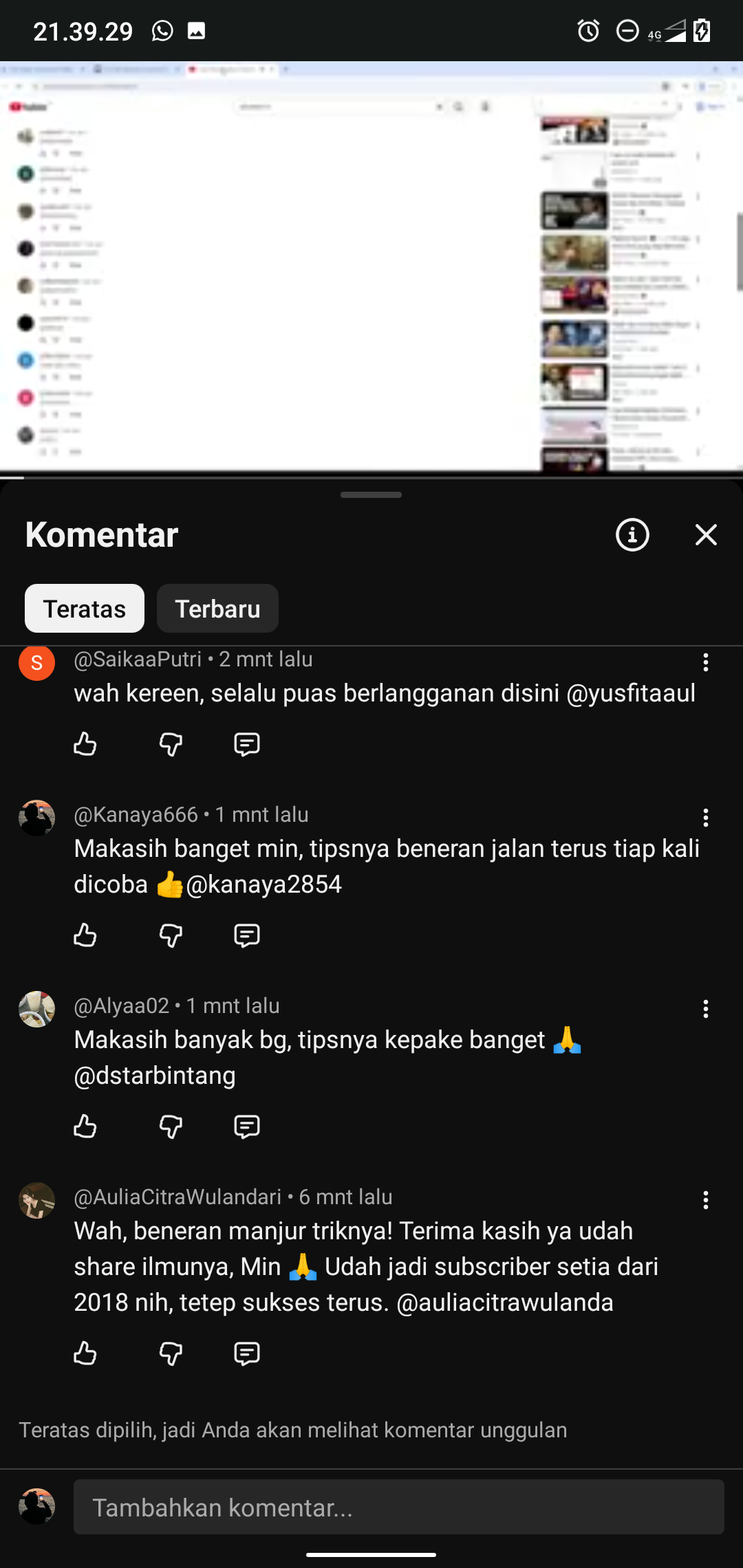Viewport: 743px width, 1568px height.
Task: Like the comment by @AuliaCitraWulandari
Action: click(x=85, y=1353)
